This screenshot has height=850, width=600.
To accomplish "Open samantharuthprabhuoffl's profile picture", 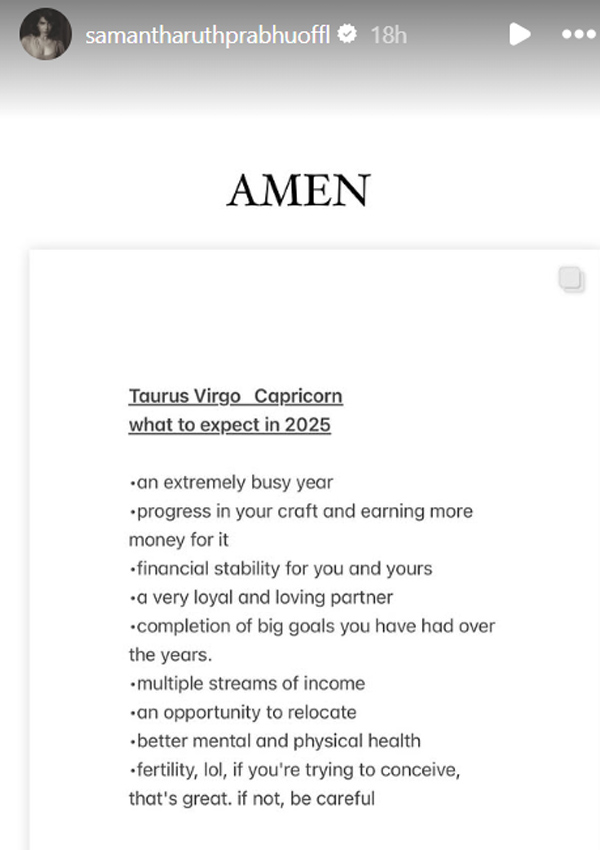I will coord(45,34).
